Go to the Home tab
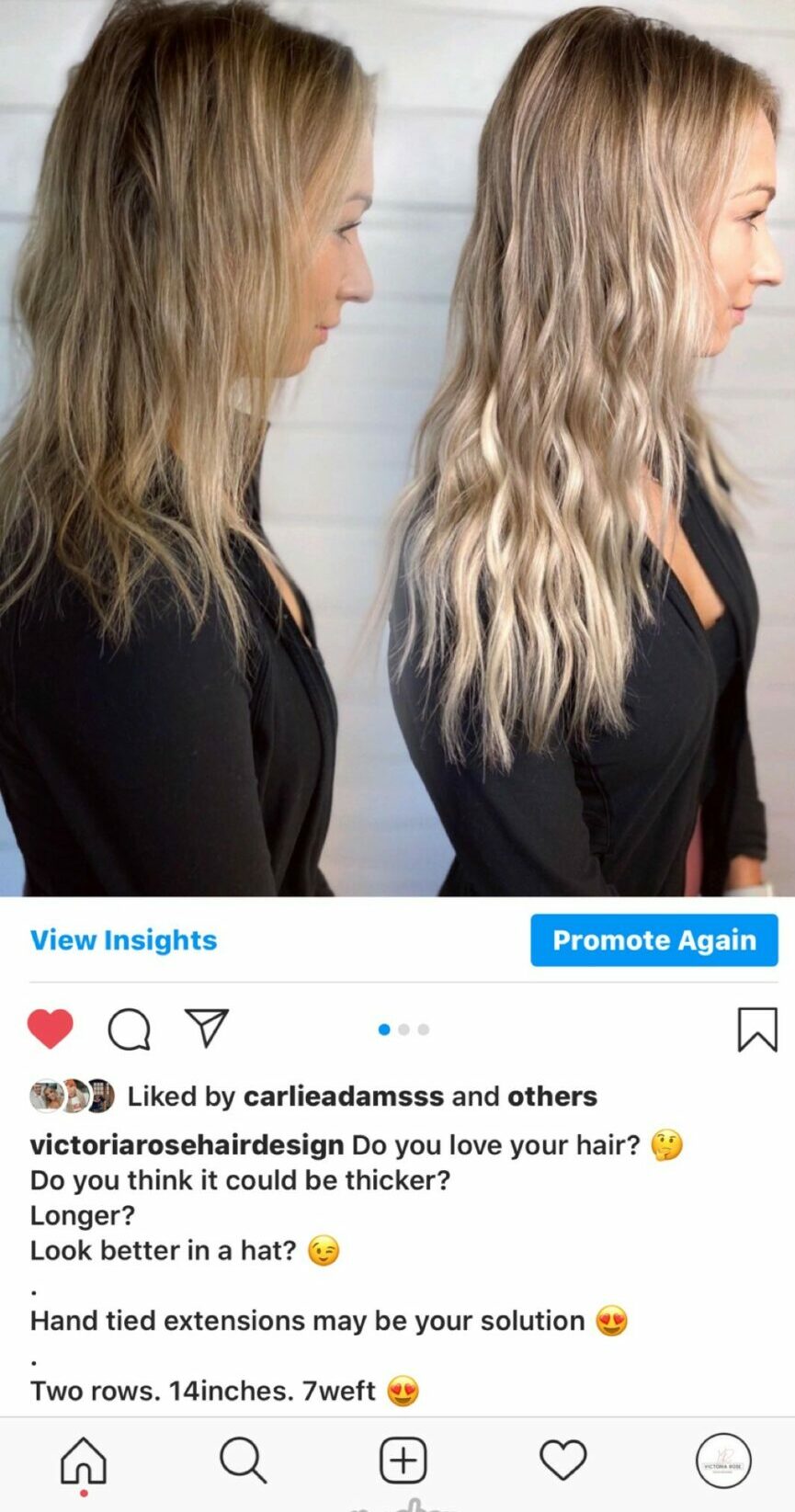The height and width of the screenshot is (1512, 795). click(x=84, y=1461)
